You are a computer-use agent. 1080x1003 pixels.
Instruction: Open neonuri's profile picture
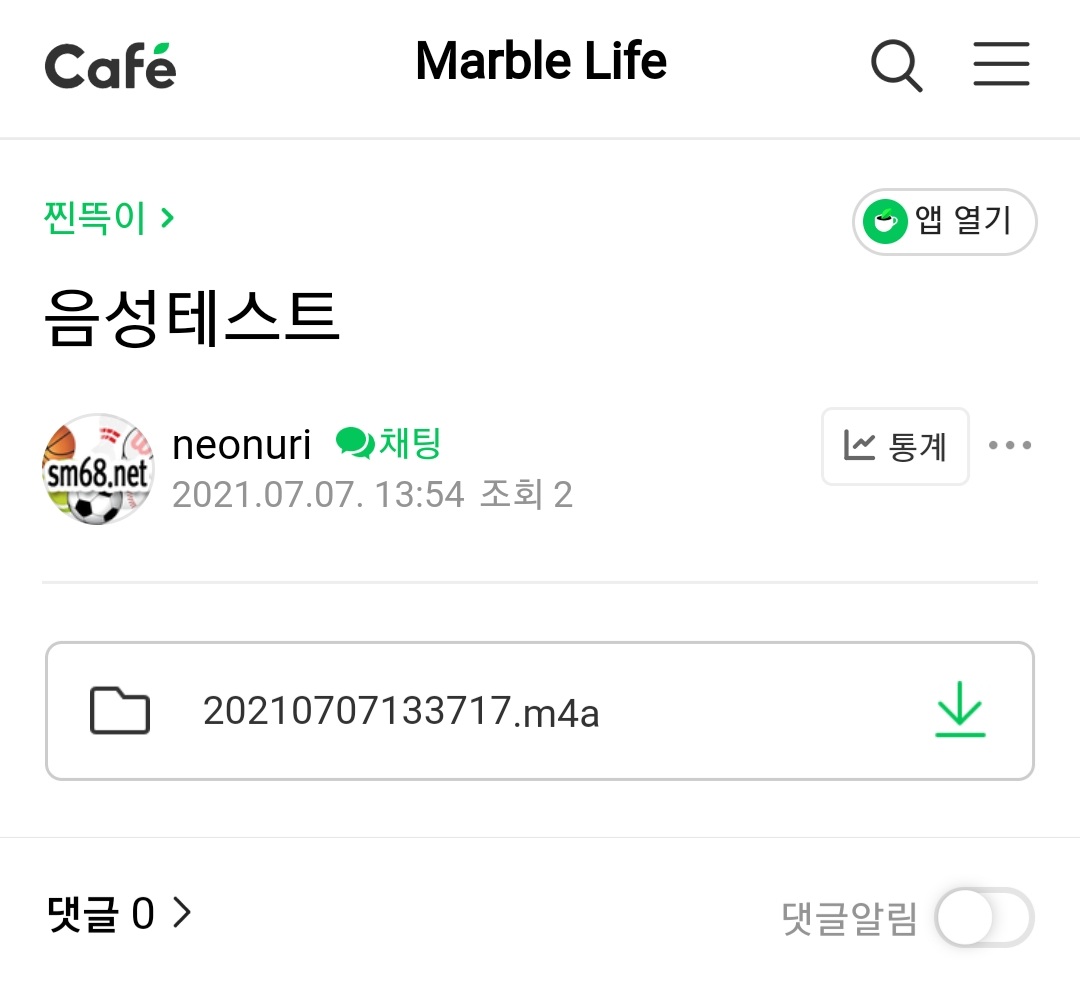(98, 469)
